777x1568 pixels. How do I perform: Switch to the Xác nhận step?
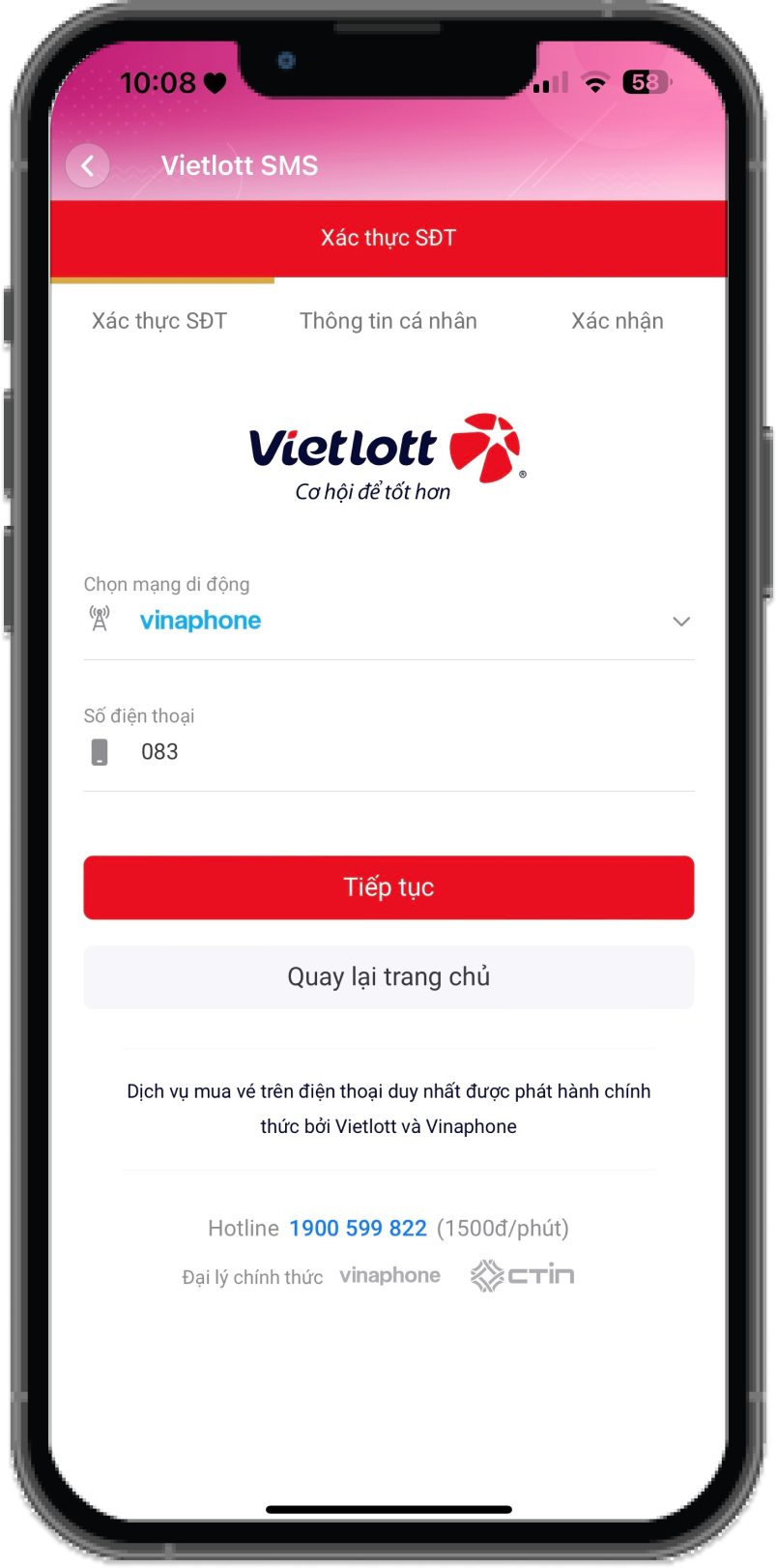coord(617,321)
